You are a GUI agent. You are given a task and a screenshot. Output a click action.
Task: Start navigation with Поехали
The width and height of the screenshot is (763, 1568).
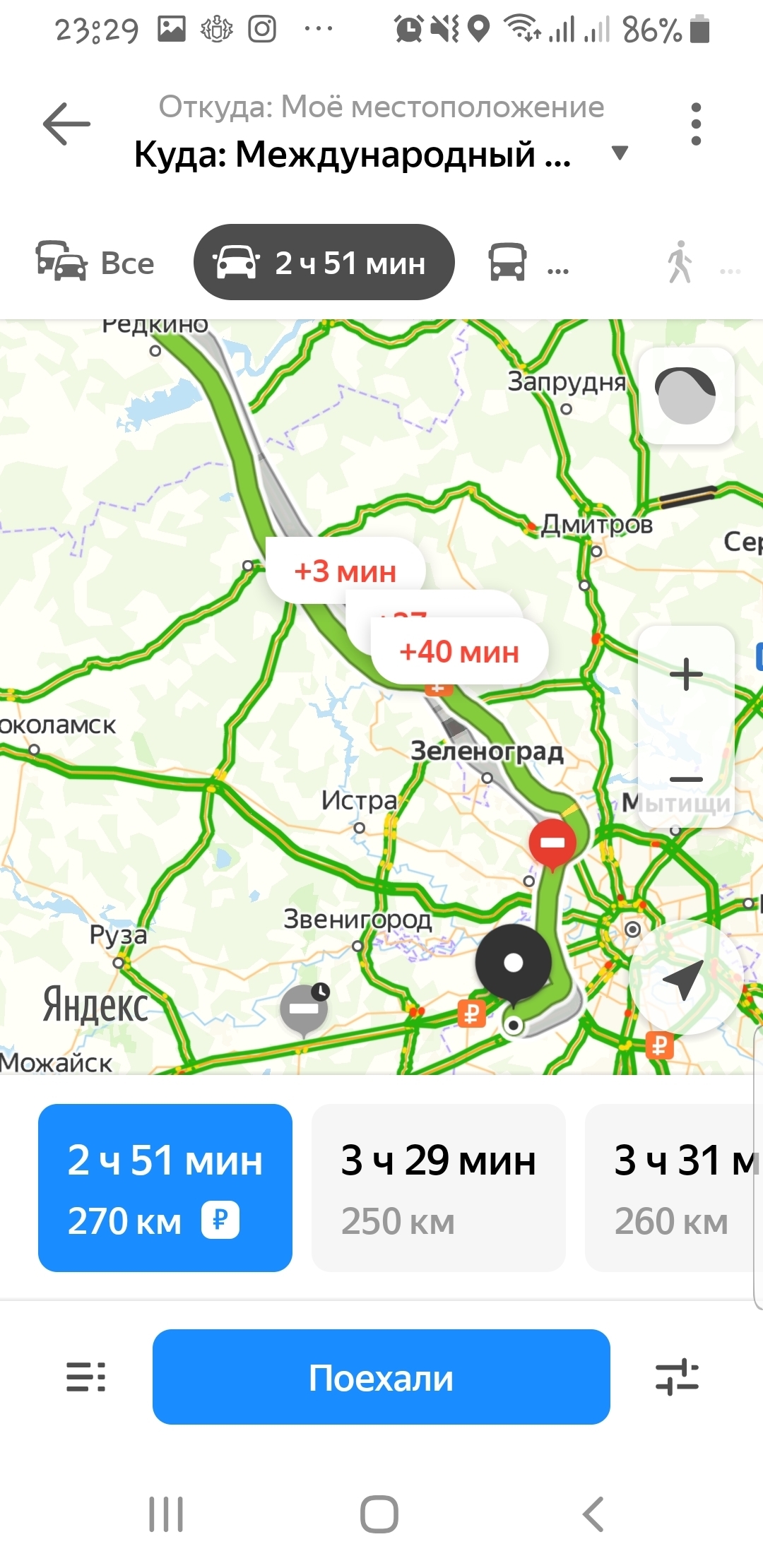pyautogui.click(x=381, y=1377)
